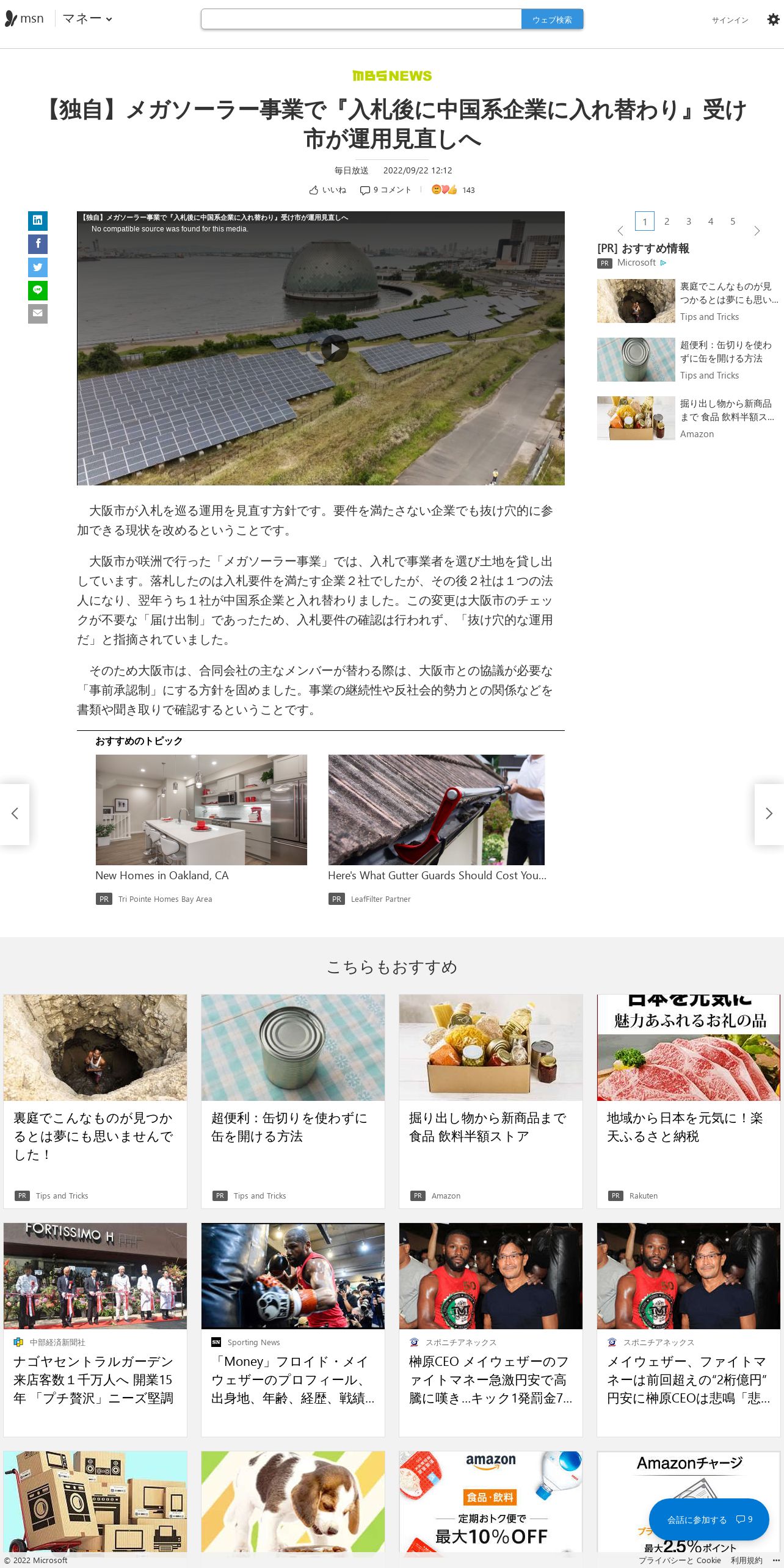
Task: Select page 2 in the PR carousel
Action: click(x=667, y=221)
